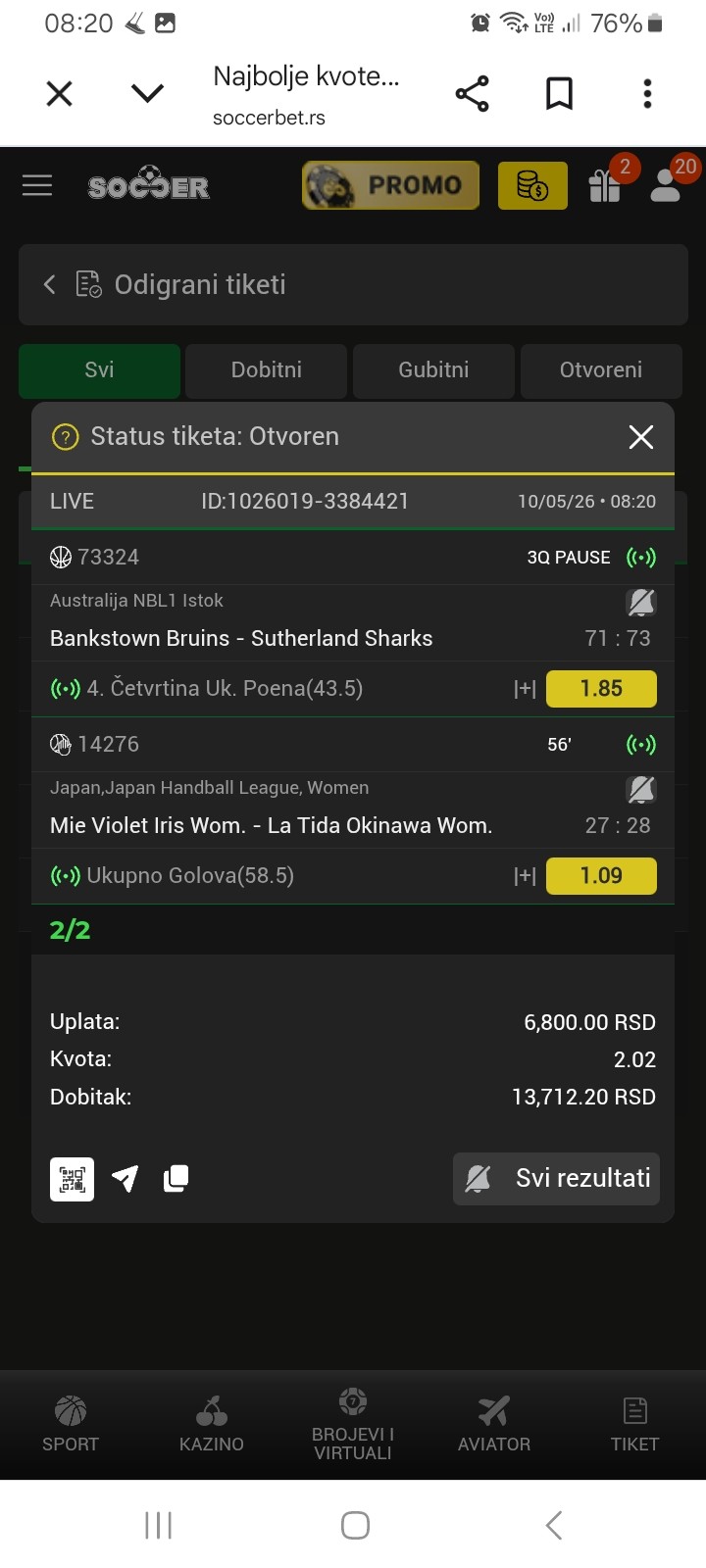Open the AVIATOR section
This screenshot has width=706, height=1568.
point(494,1424)
